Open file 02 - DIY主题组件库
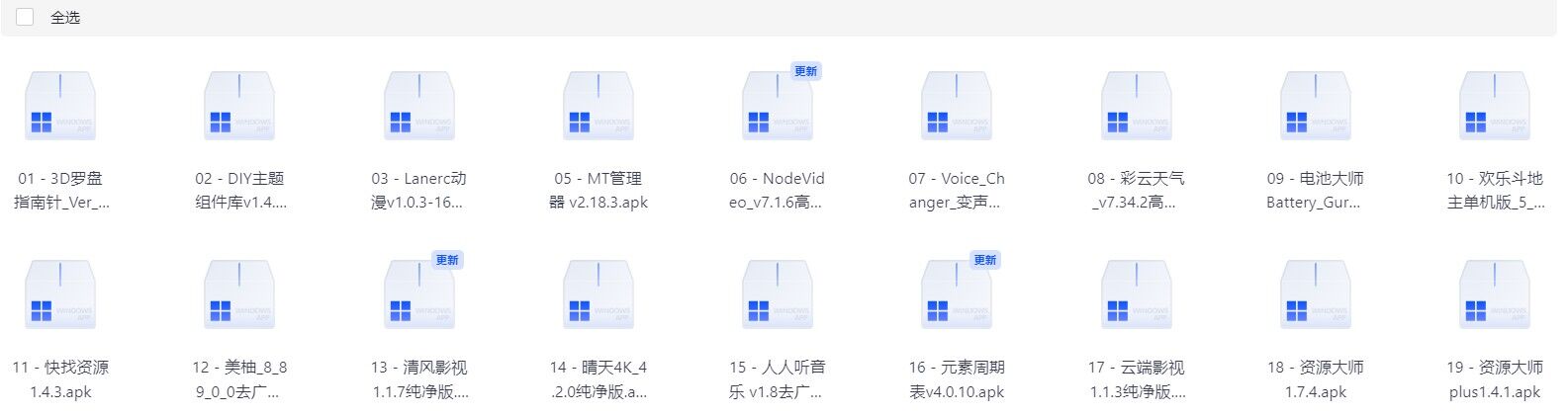This screenshot has height=416, width=1568. pyautogui.click(x=239, y=107)
